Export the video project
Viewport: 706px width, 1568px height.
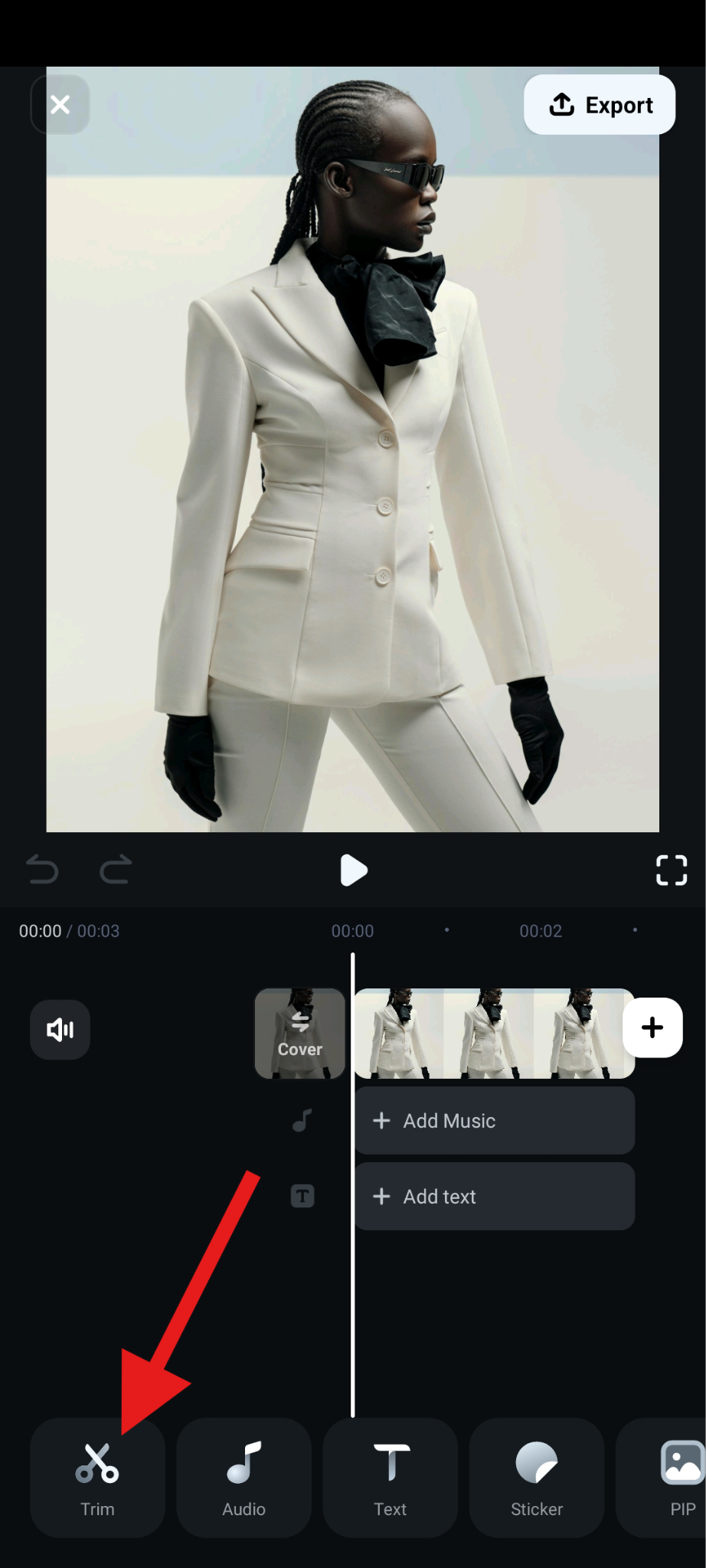tap(600, 105)
